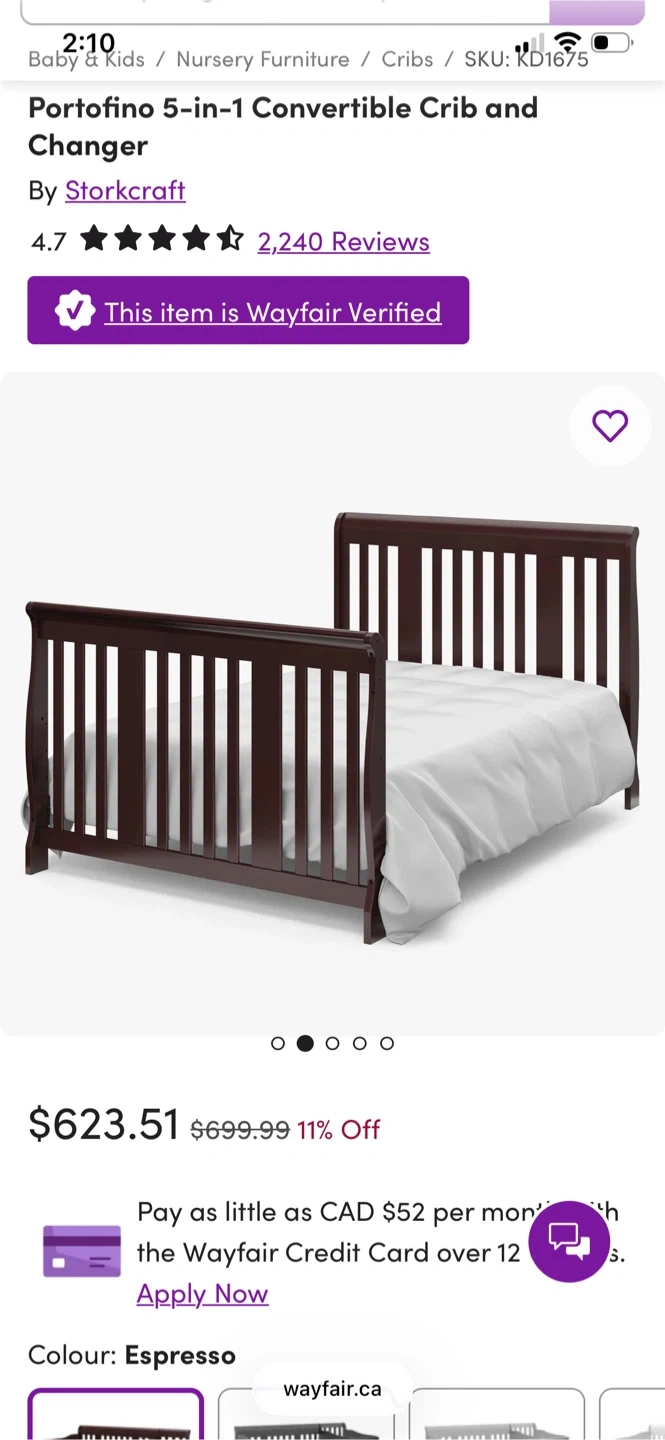Jump to the third image page dot
This screenshot has width=665, height=1440.
click(x=332, y=1043)
